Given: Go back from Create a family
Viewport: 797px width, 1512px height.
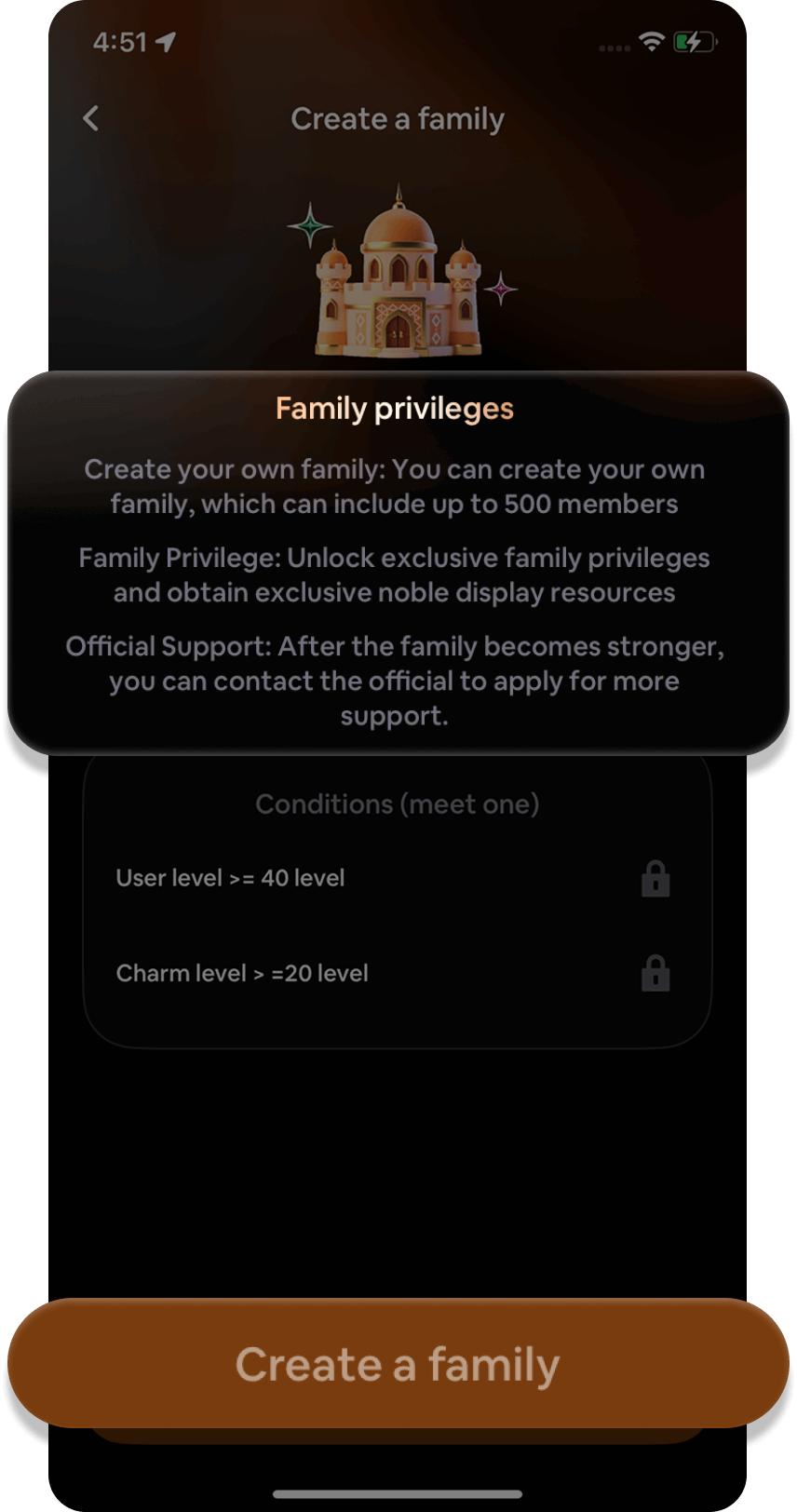Looking at the screenshot, I should 90,118.
